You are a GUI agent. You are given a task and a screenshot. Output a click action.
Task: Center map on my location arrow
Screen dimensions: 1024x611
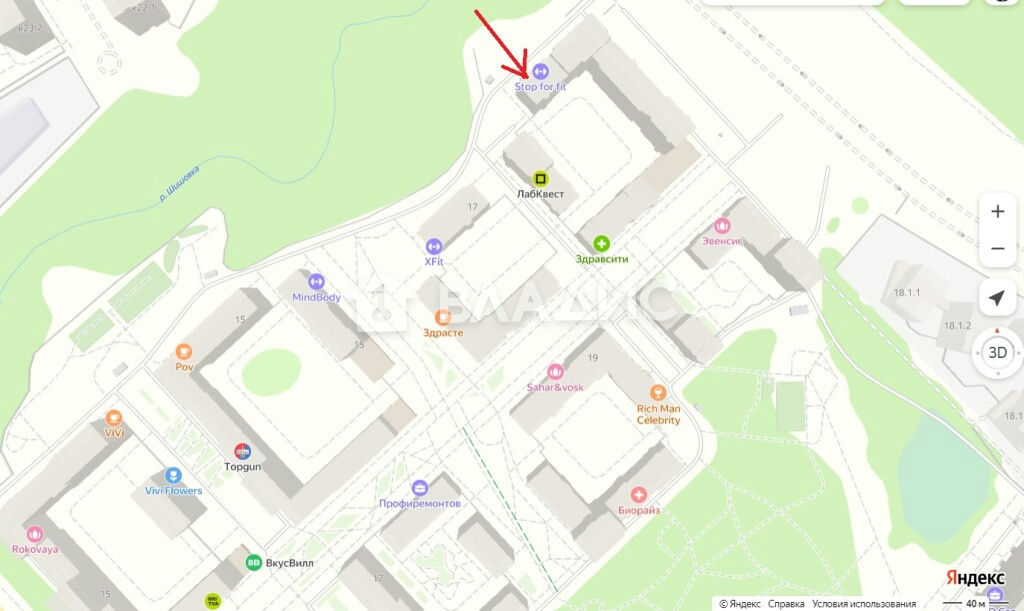tap(997, 298)
